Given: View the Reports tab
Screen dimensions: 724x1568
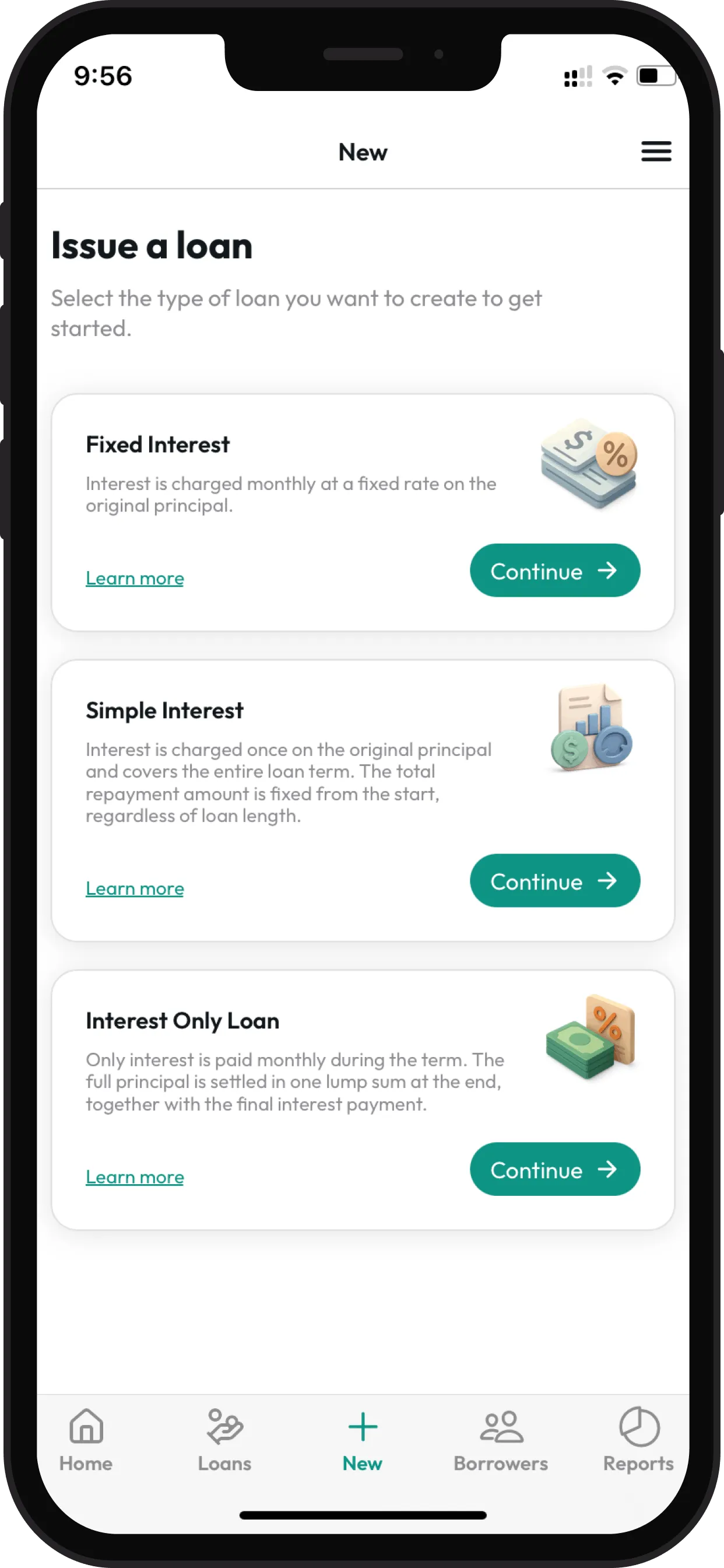Looking at the screenshot, I should [x=638, y=1440].
